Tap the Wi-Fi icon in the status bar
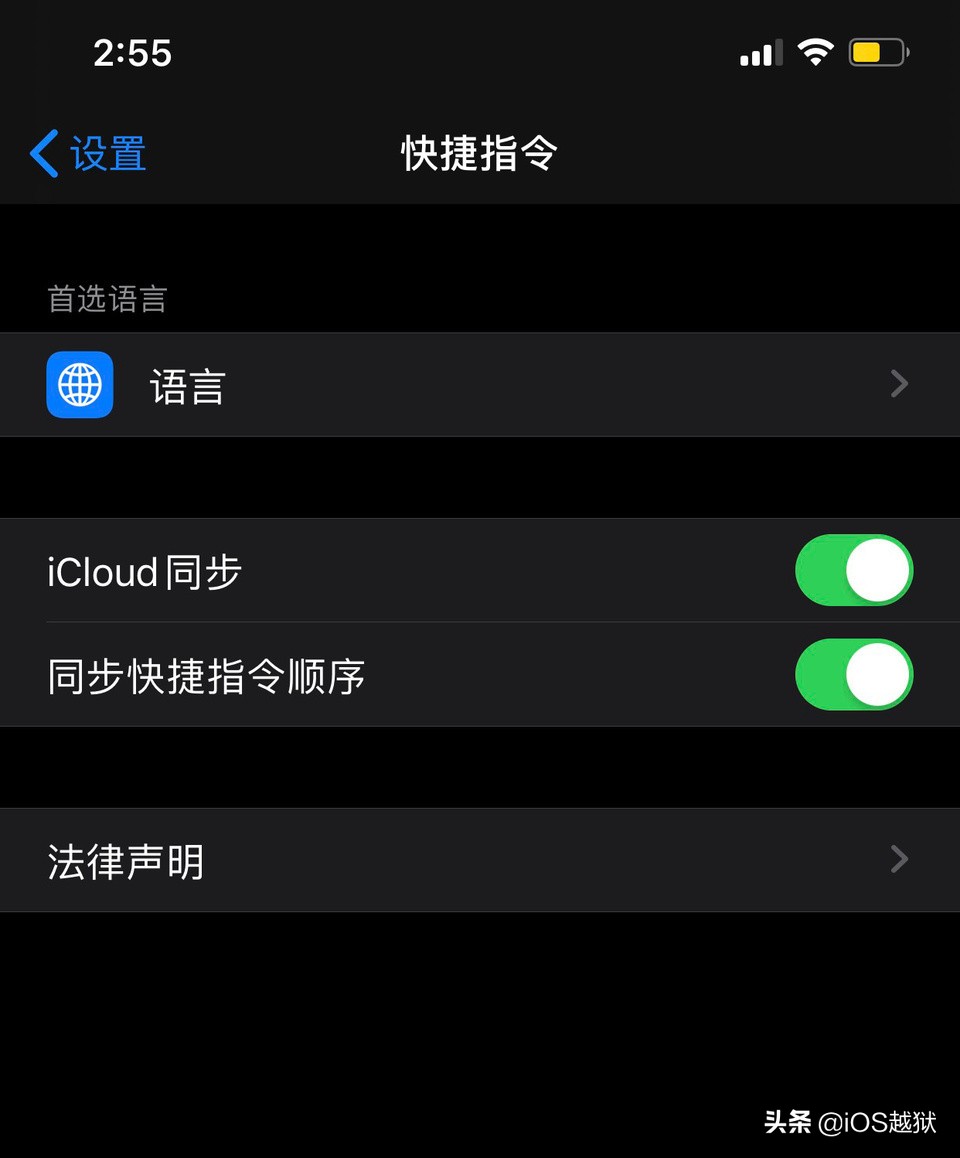This screenshot has height=1158, width=960. pyautogui.click(x=816, y=52)
